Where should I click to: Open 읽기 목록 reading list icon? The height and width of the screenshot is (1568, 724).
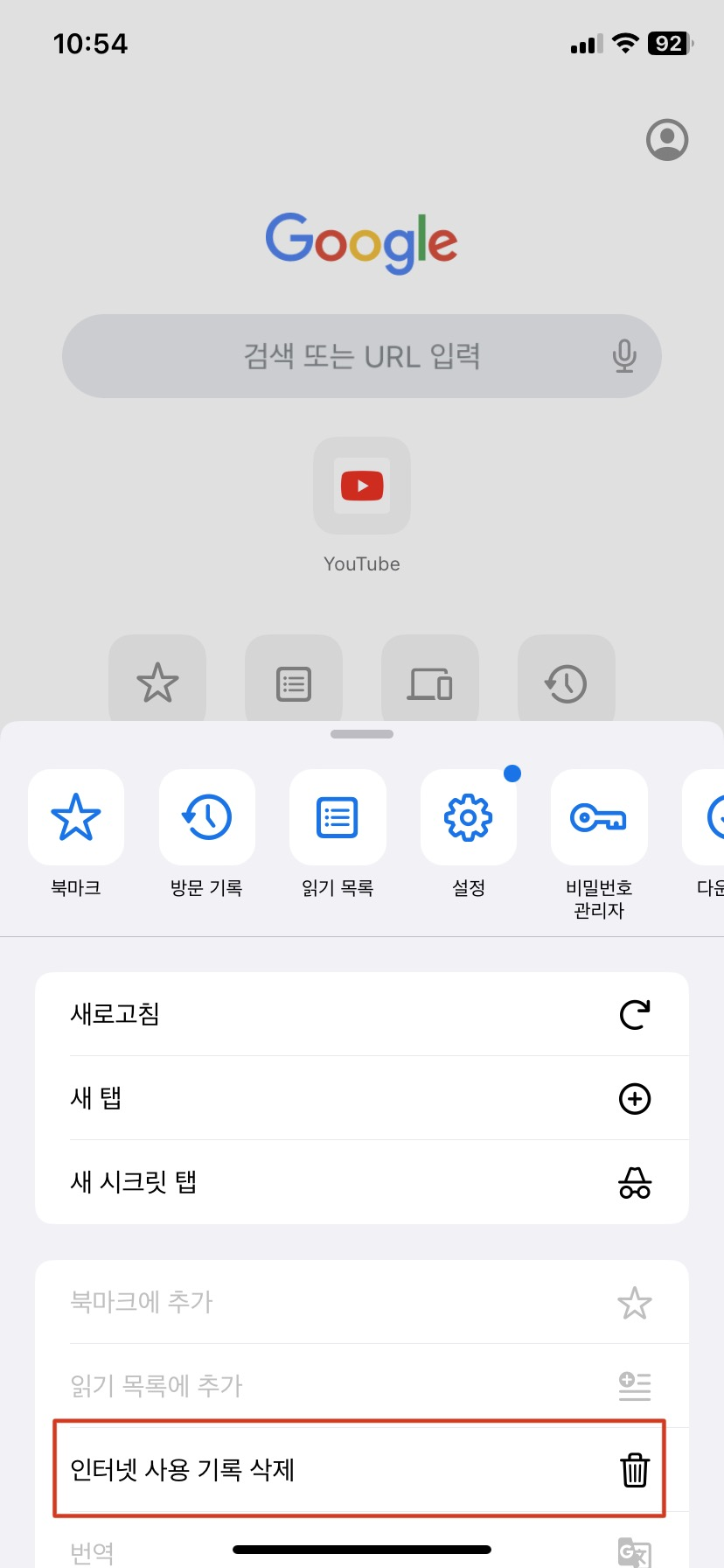338,816
